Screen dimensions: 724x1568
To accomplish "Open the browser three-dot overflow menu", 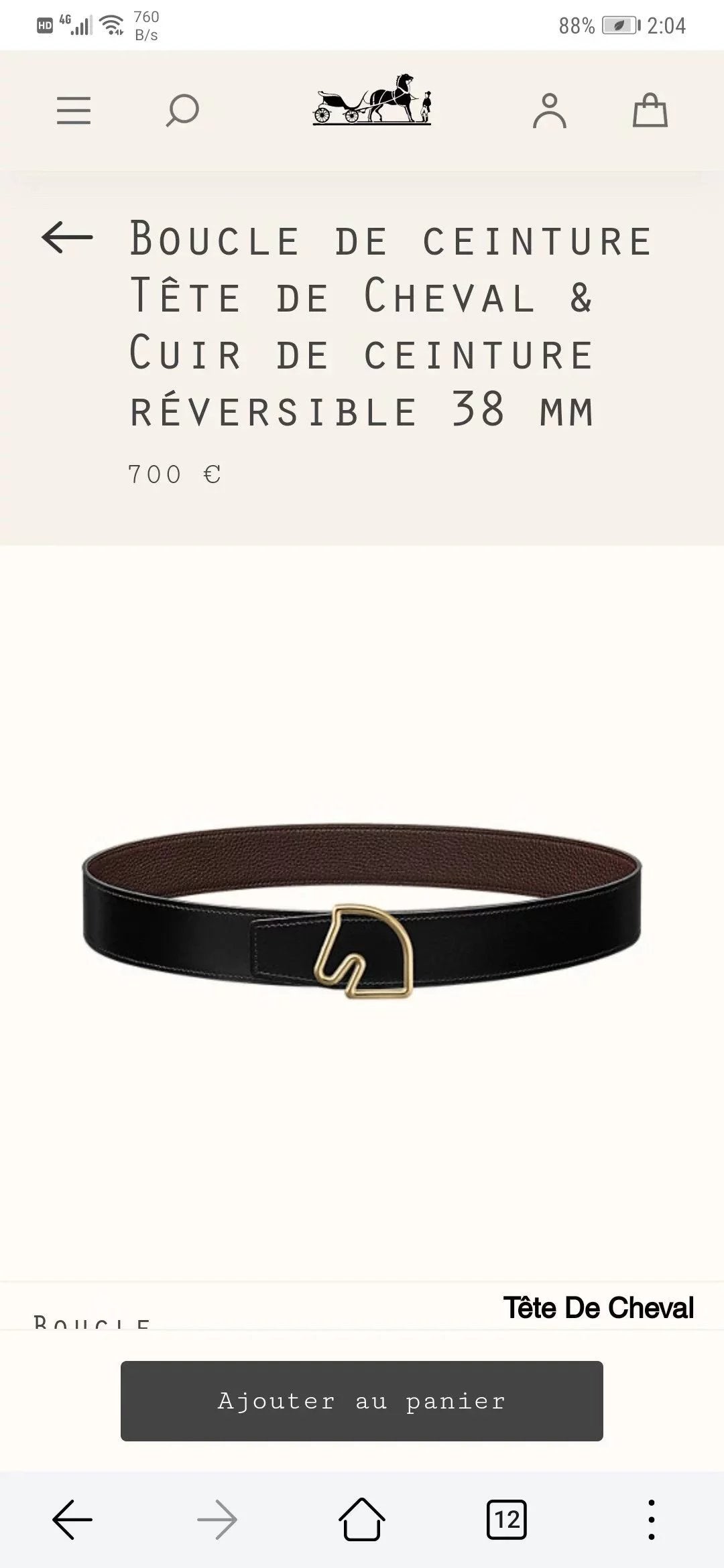I will point(651,1519).
